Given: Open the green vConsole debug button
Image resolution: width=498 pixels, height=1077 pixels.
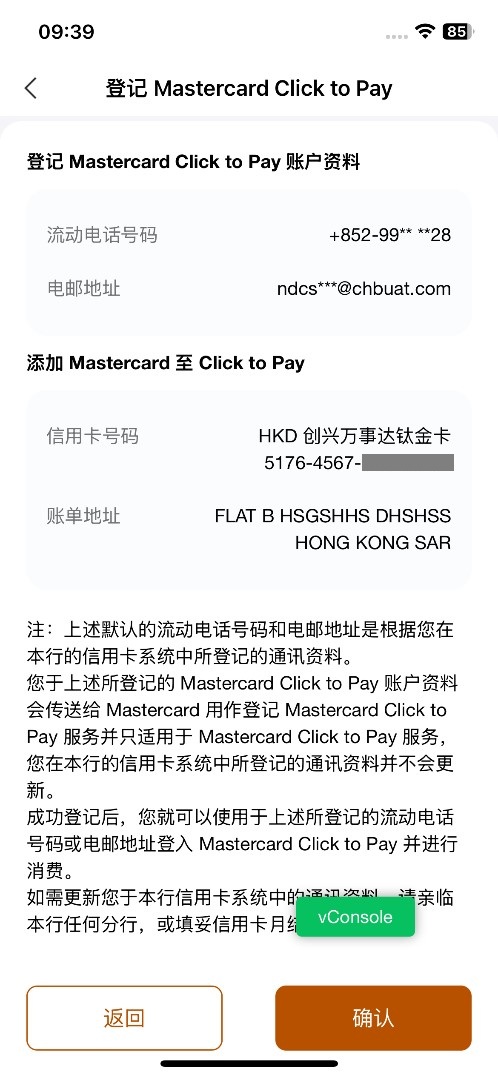Looking at the screenshot, I should tap(355, 917).
